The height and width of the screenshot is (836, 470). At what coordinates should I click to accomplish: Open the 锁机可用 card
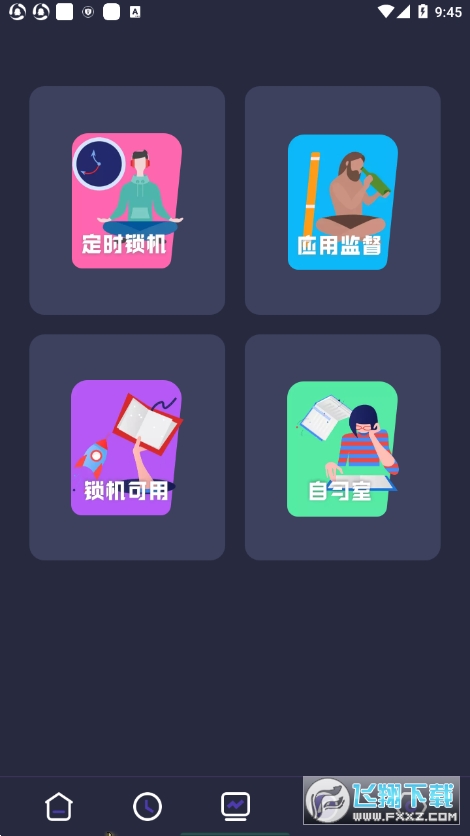pos(127,447)
